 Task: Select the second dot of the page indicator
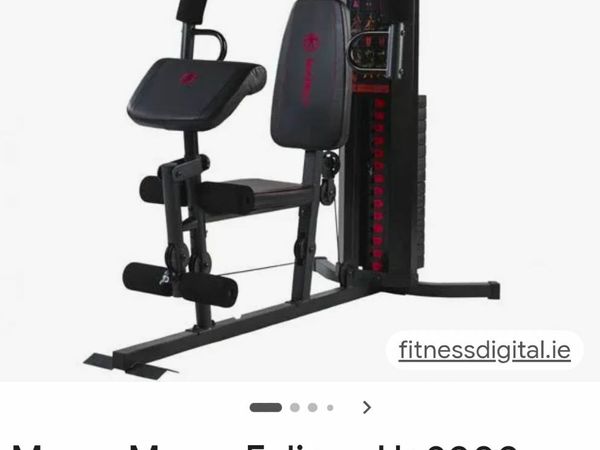point(295,408)
